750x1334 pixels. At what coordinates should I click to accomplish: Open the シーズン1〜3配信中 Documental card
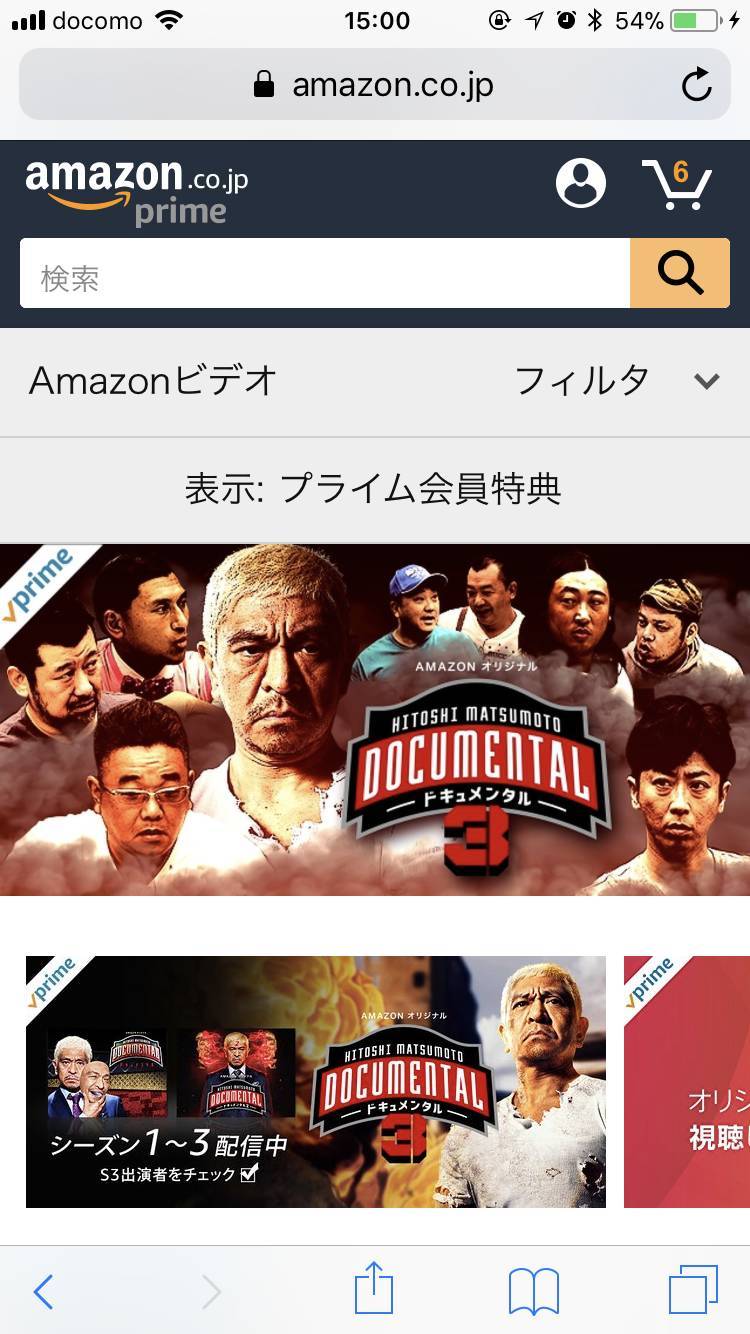point(316,1081)
